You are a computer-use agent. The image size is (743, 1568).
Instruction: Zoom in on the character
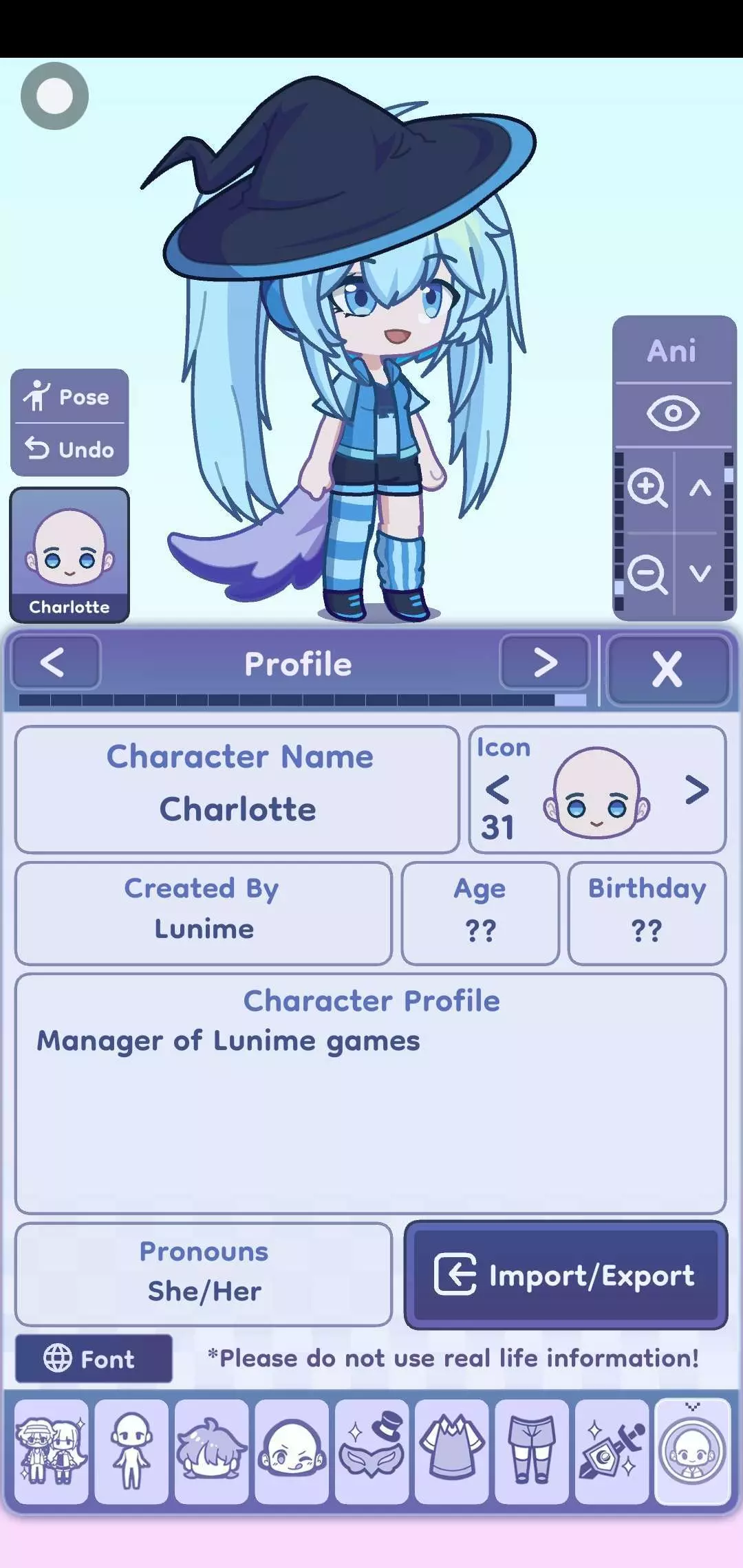[647, 488]
